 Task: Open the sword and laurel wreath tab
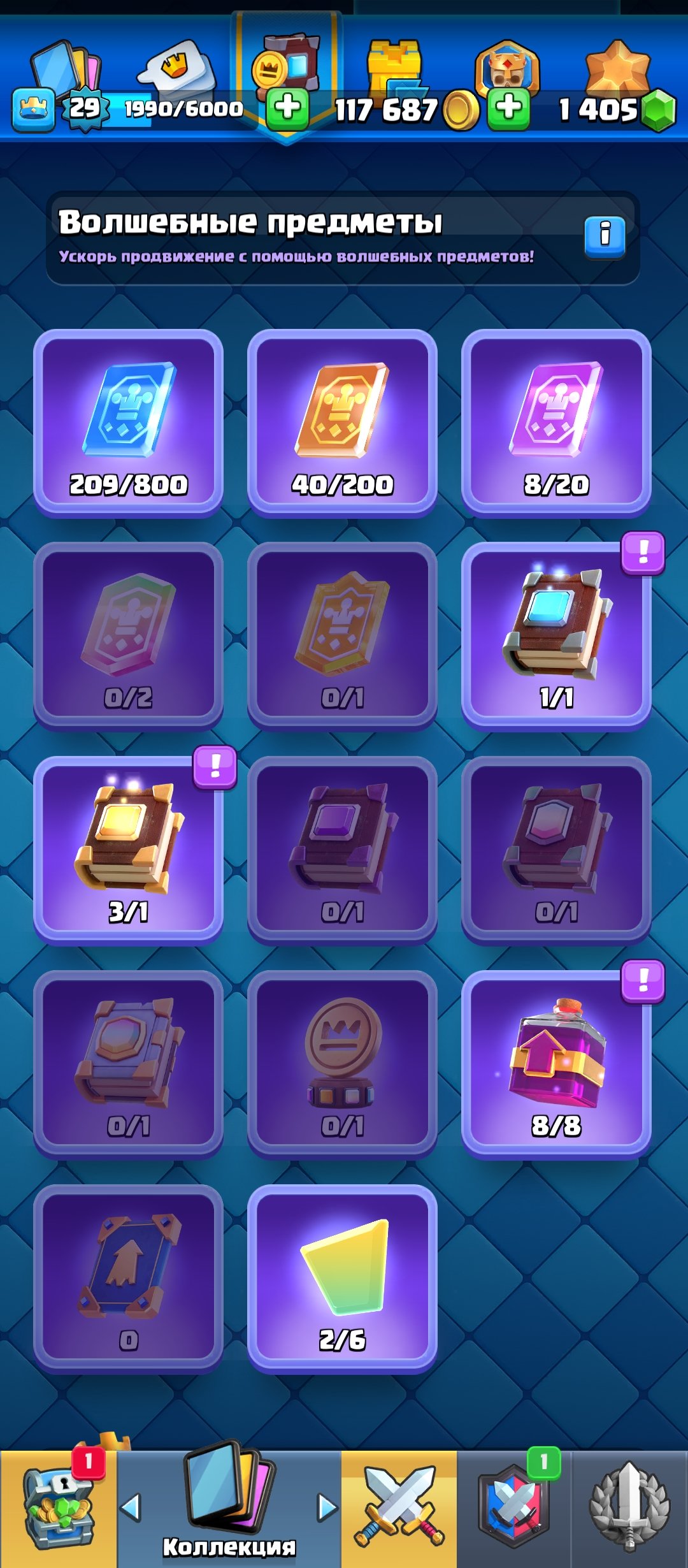[x=629, y=1509]
